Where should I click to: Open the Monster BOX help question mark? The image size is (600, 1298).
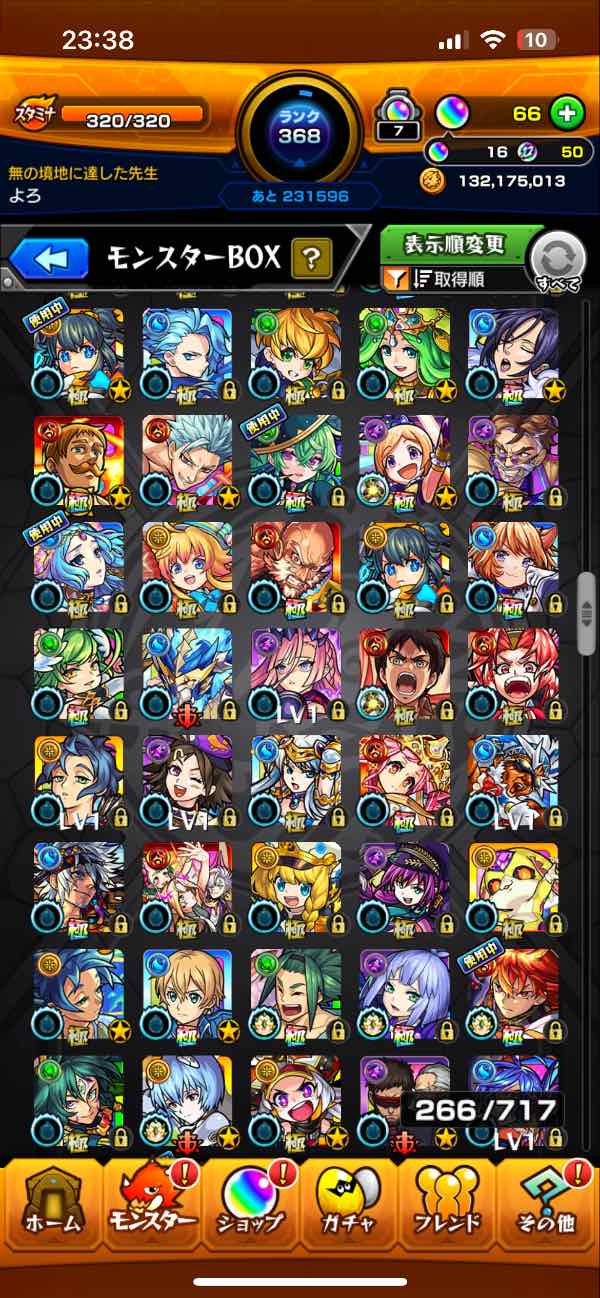point(311,260)
